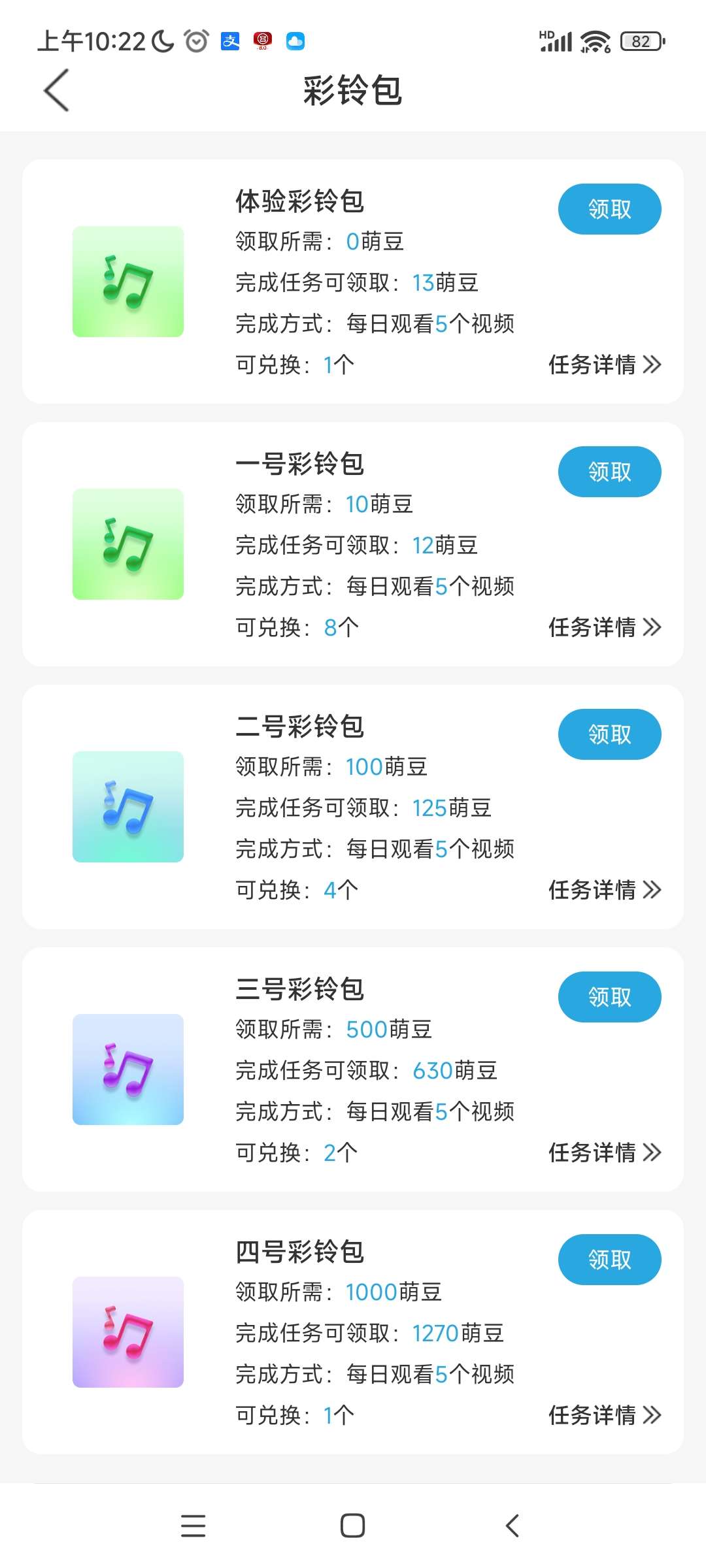
Task: Claim 二号彩铃包 via 领取 button
Action: click(609, 734)
